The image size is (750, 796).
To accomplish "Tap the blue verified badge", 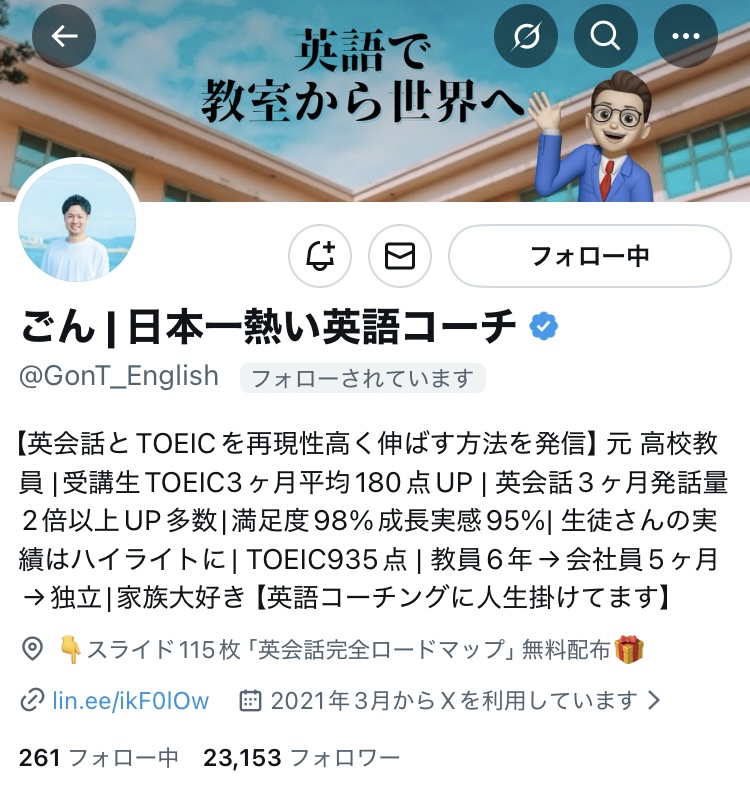I will click(543, 325).
